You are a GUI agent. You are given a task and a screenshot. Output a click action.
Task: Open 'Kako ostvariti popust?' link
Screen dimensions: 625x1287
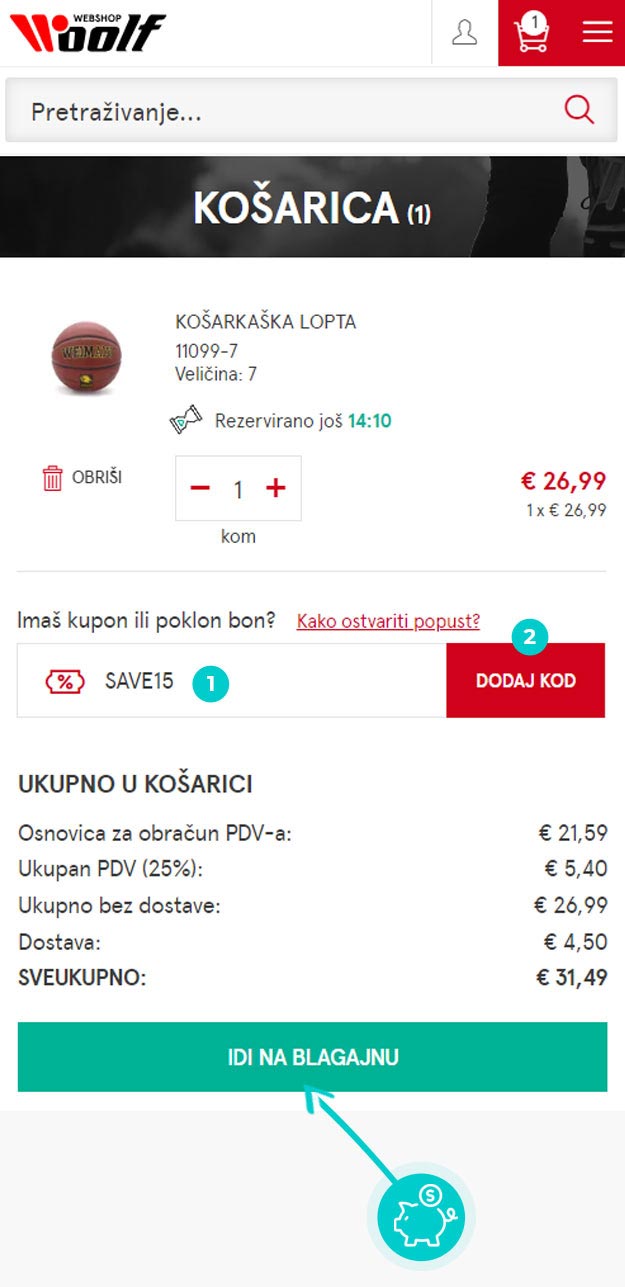[388, 621]
